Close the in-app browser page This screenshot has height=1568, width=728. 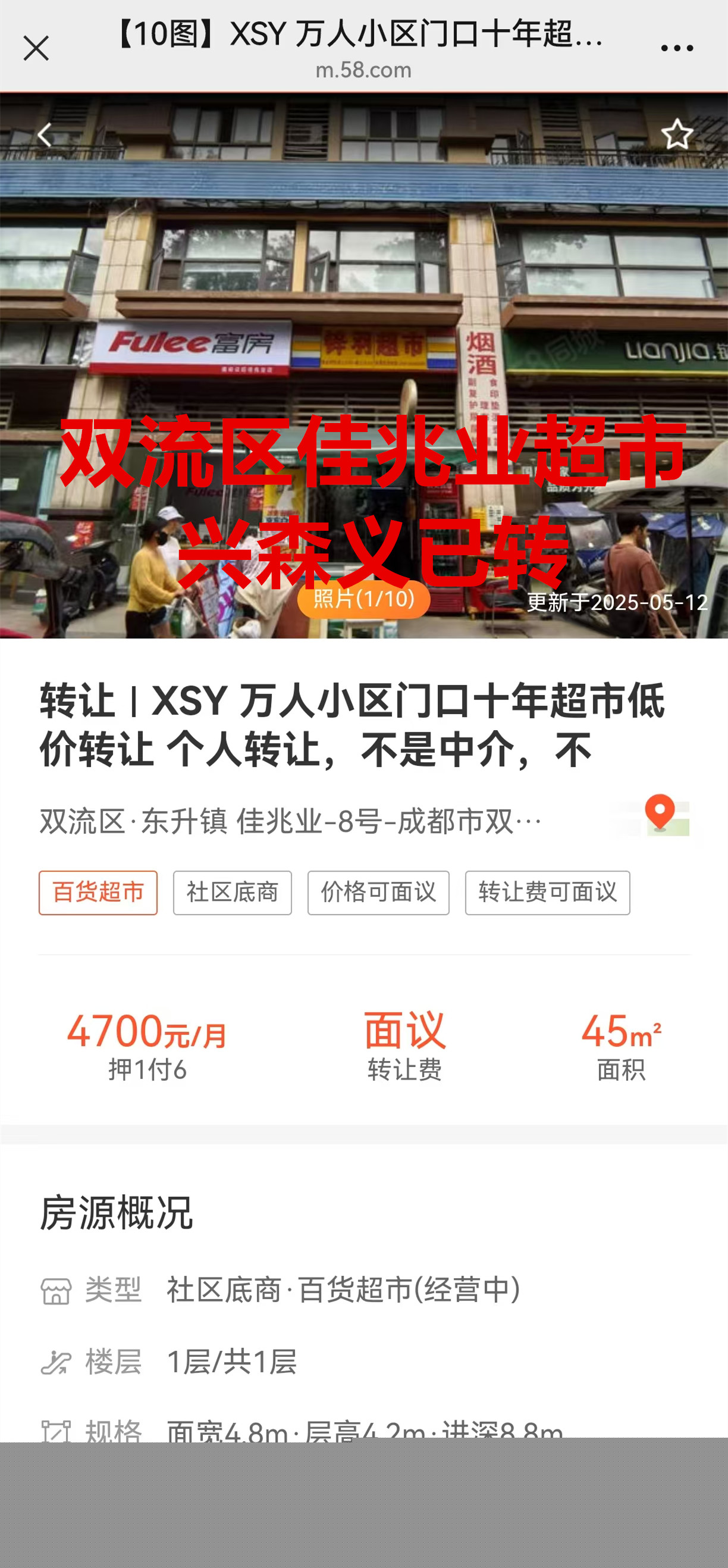tap(36, 48)
